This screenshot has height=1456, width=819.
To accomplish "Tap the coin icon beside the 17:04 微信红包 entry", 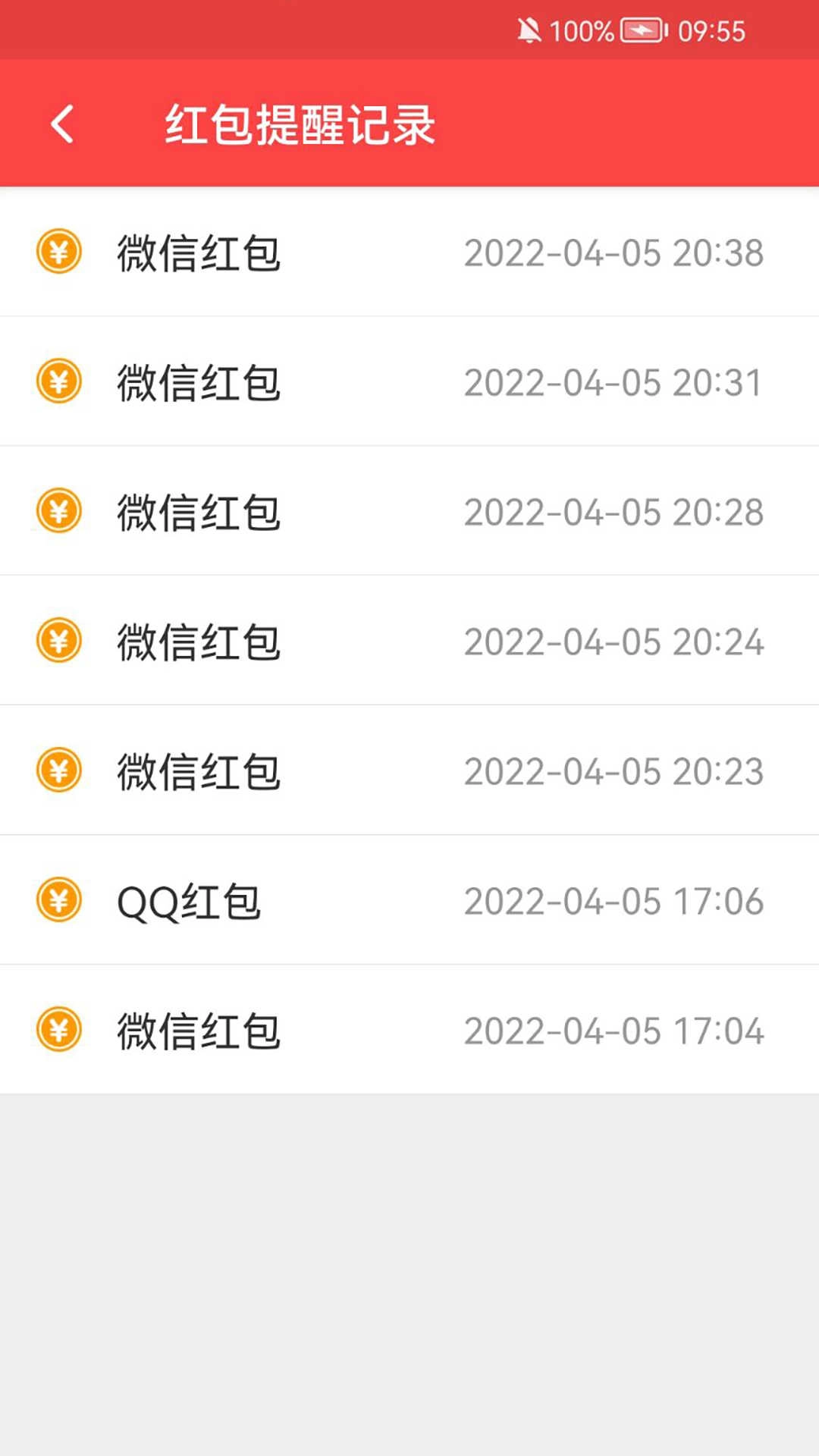I will pos(59,1029).
